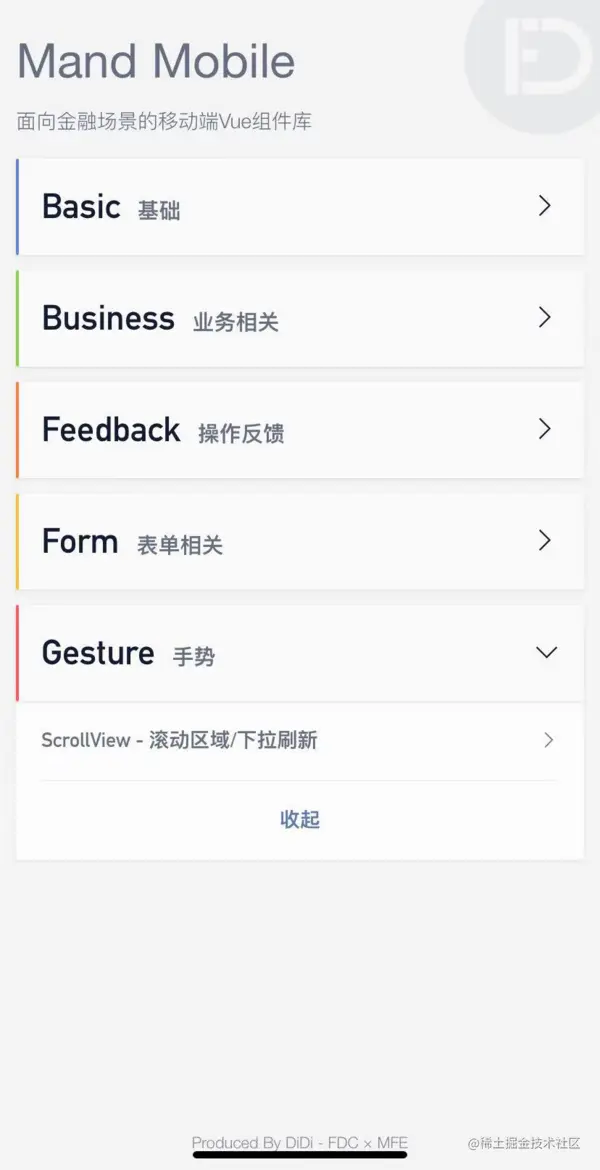600x1170 pixels.
Task: Expand the Business 业务相关 category
Action: [300, 319]
